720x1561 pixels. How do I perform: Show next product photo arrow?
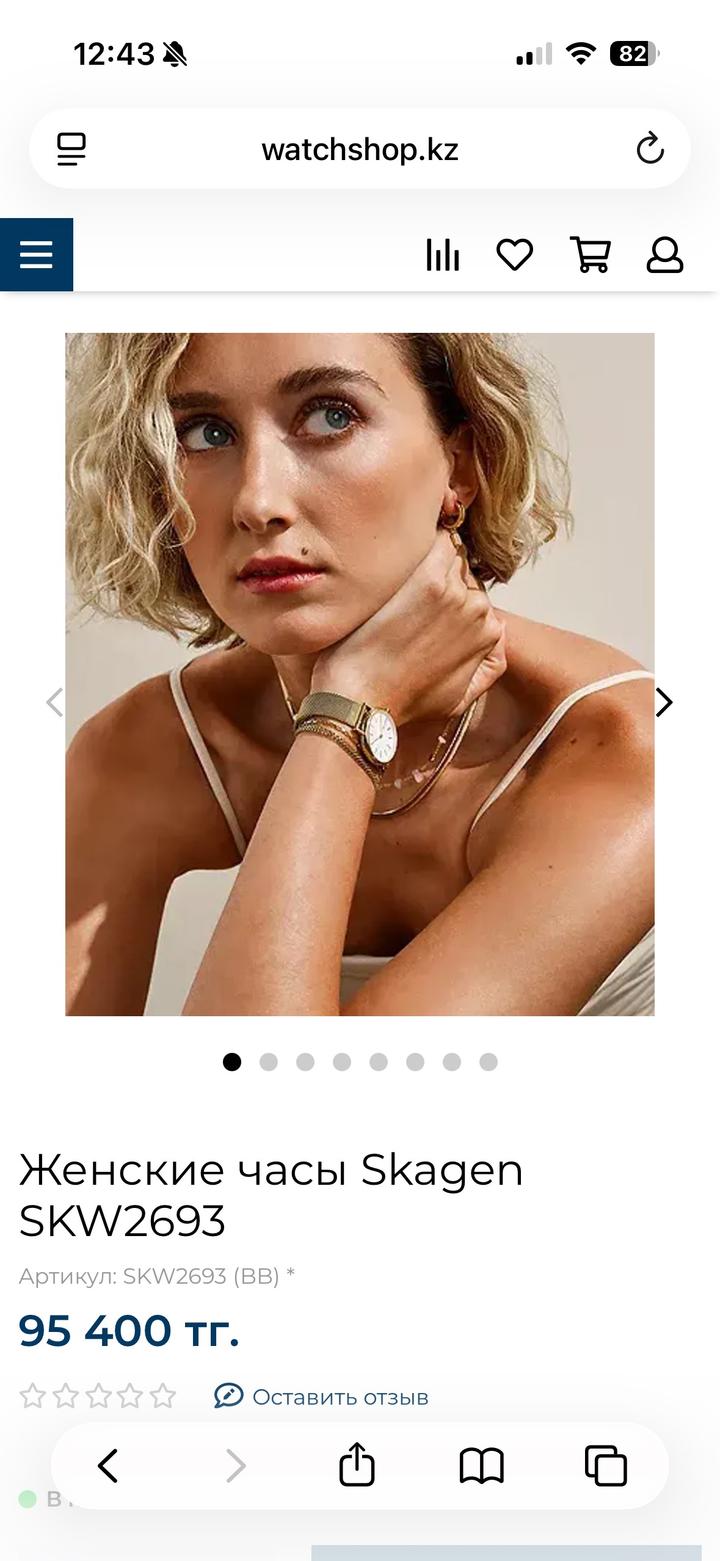coord(664,703)
